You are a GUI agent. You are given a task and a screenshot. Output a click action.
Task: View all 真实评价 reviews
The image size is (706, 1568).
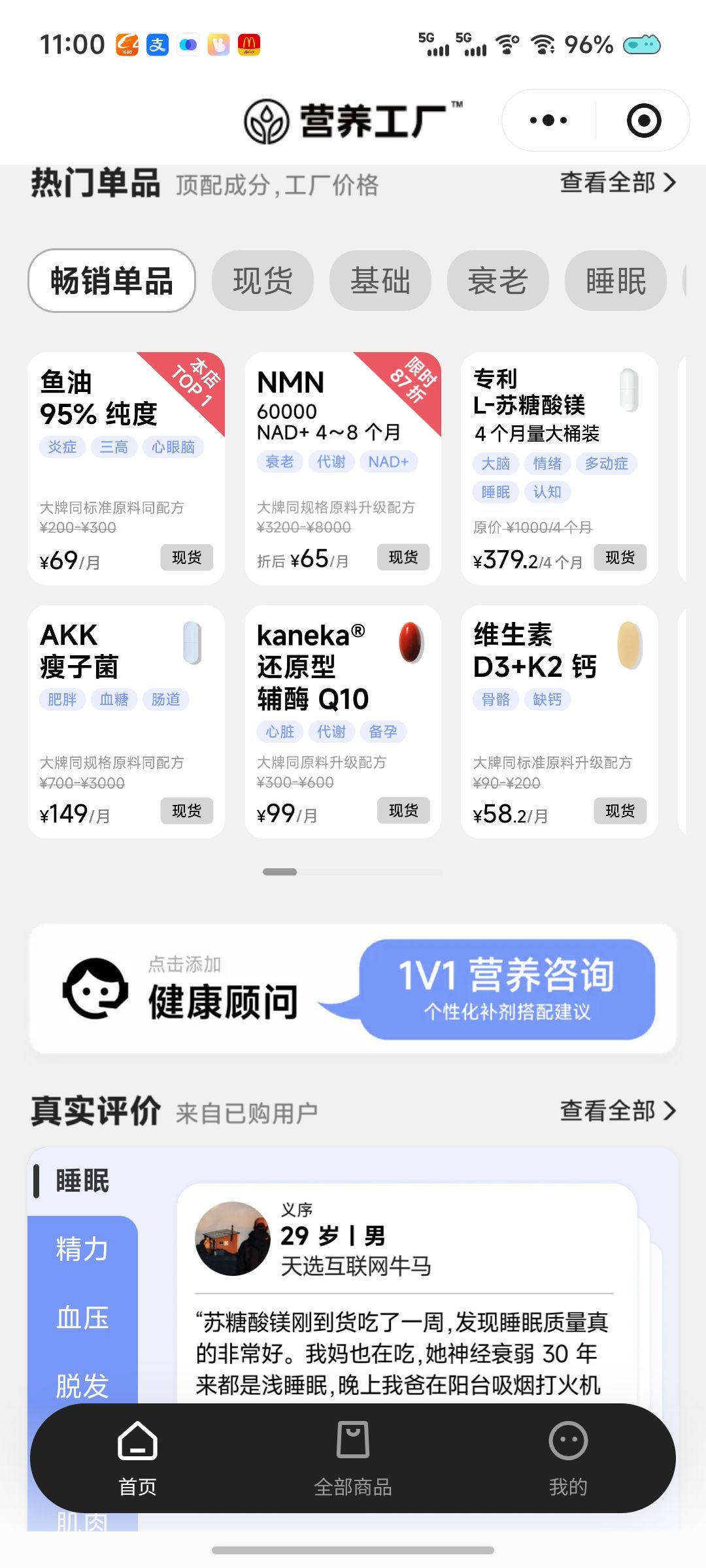point(617,1110)
